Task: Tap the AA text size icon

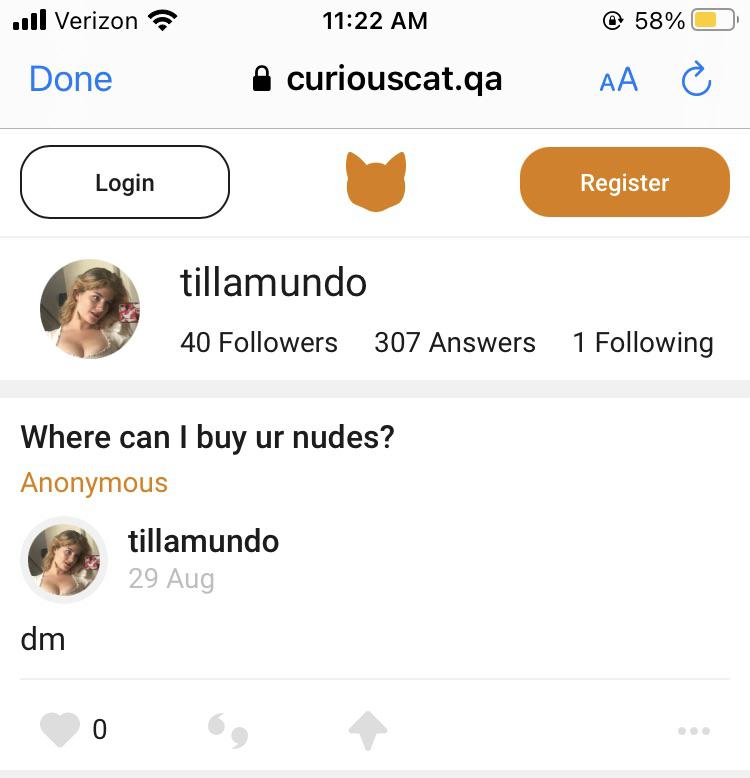Action: pos(617,79)
